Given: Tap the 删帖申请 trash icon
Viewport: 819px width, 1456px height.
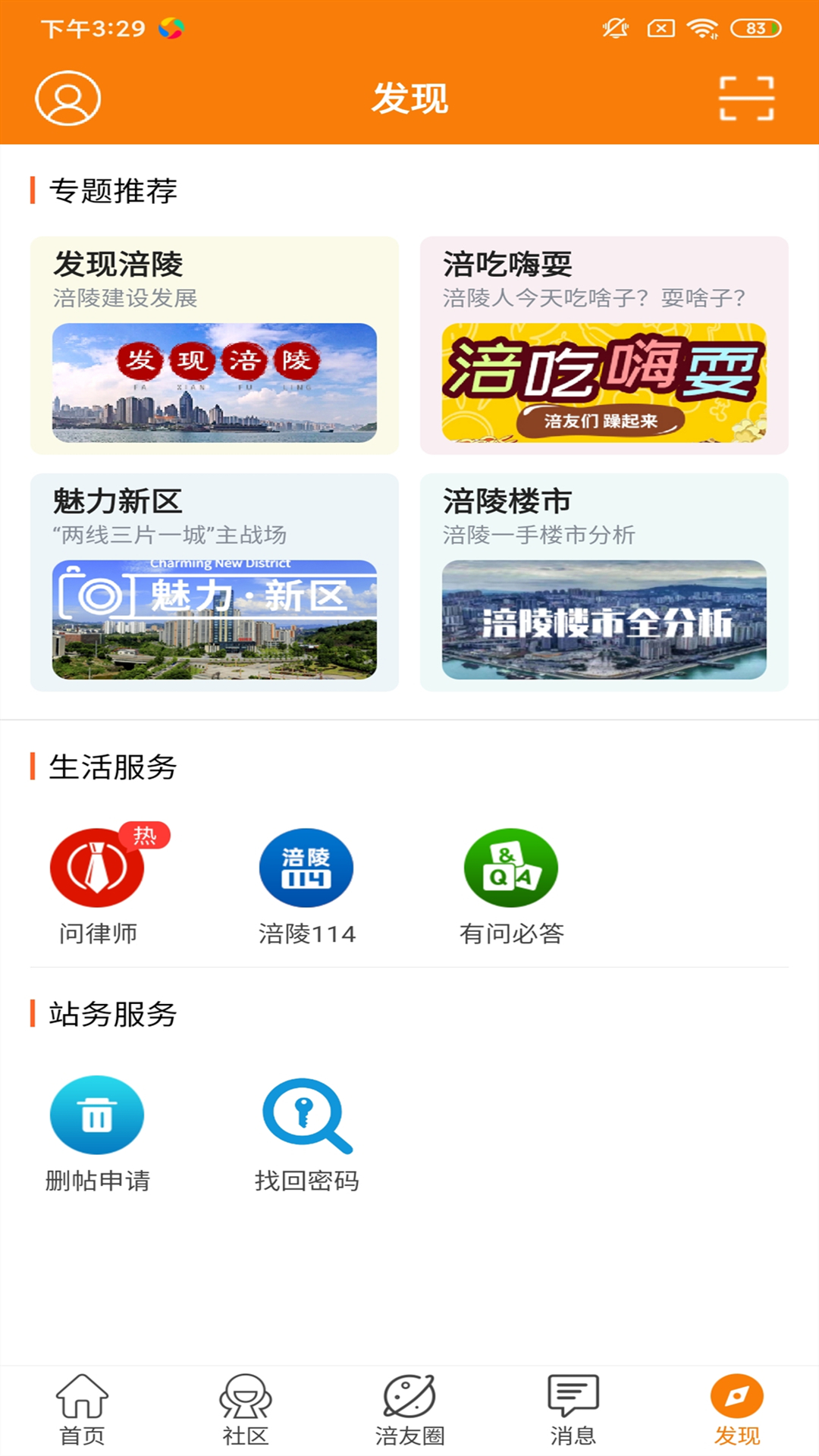Looking at the screenshot, I should (x=96, y=1115).
